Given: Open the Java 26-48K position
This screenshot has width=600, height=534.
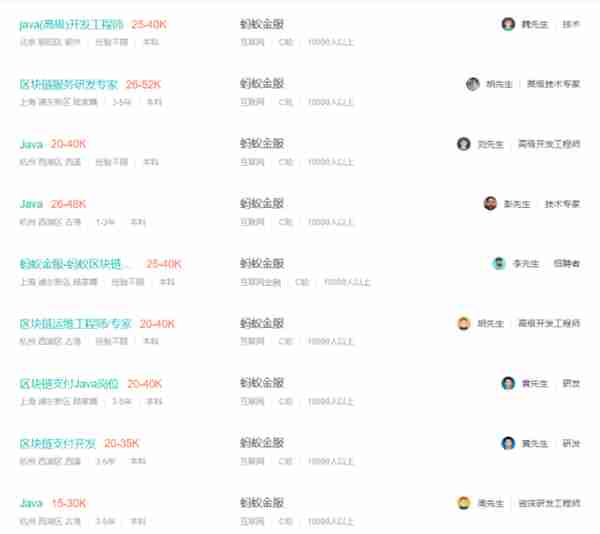Looking at the screenshot, I should point(31,204).
